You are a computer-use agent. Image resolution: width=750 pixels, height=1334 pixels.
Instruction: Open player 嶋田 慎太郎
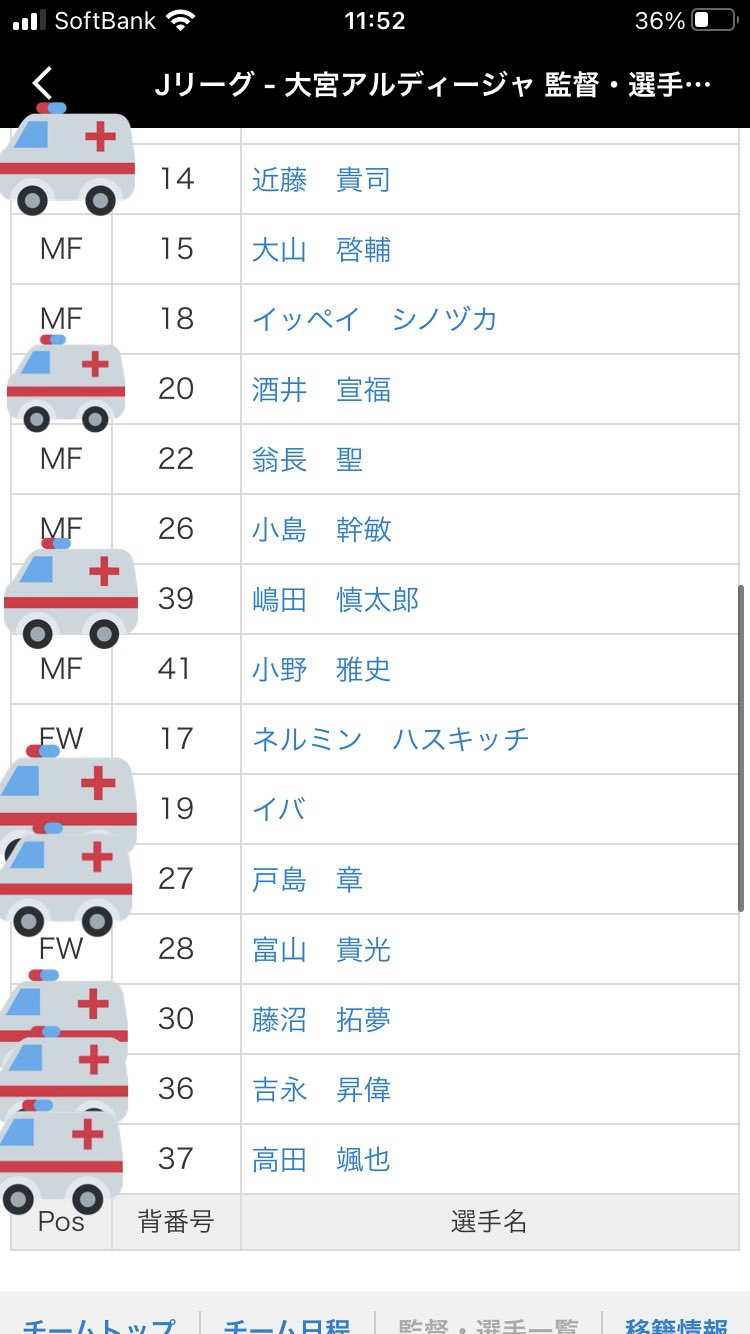tap(335, 600)
